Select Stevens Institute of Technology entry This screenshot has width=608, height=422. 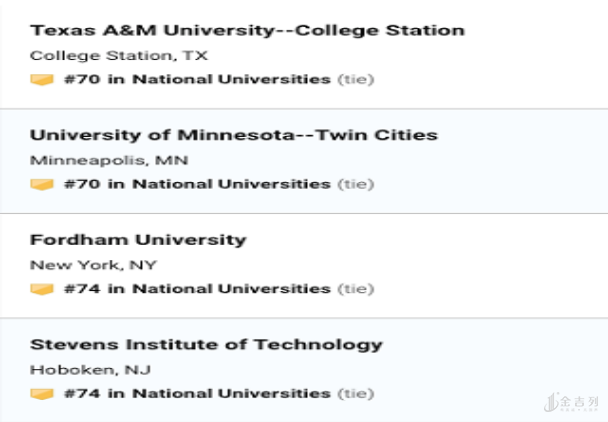[x=206, y=345]
